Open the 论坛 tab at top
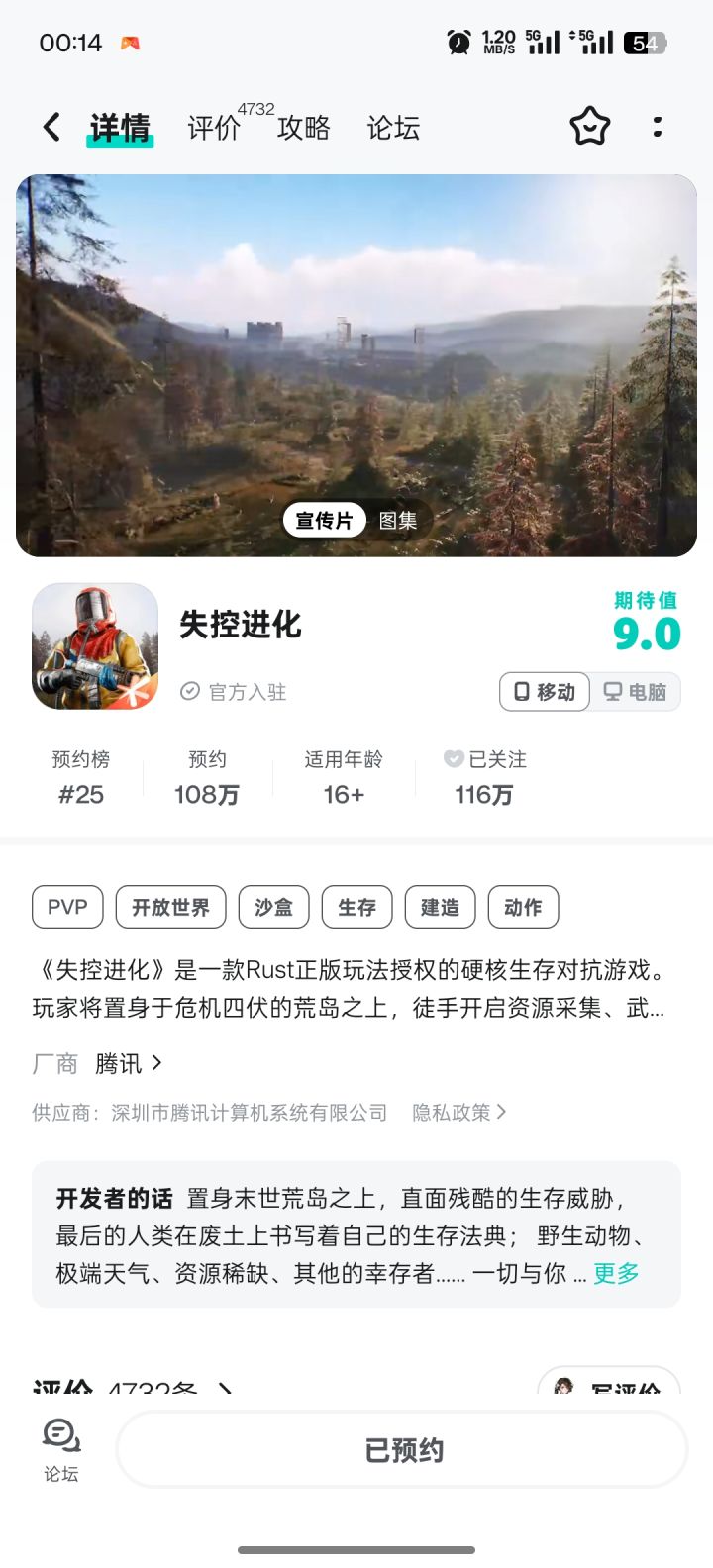Screen dimensions: 713x1568 (393, 128)
